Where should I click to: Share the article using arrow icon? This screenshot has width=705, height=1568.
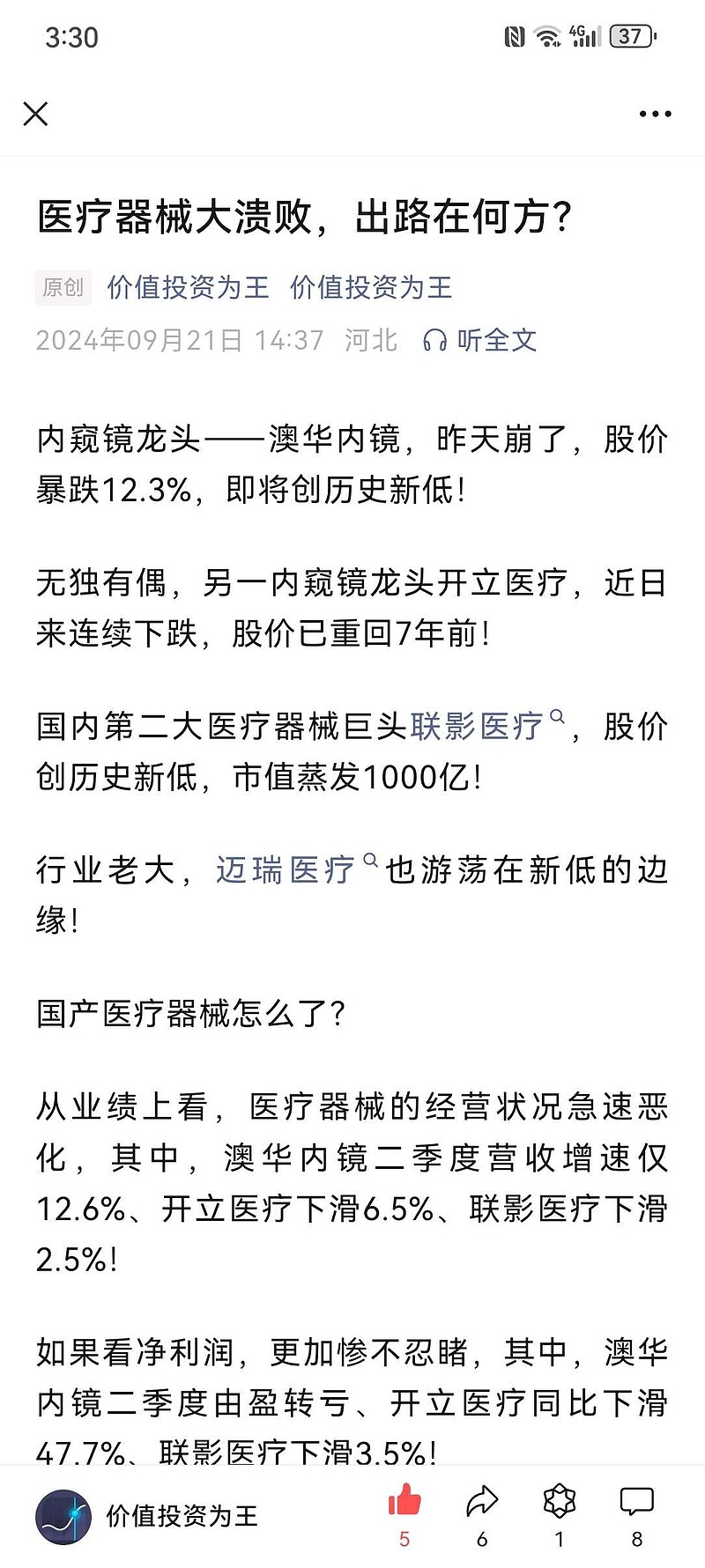(x=482, y=1514)
